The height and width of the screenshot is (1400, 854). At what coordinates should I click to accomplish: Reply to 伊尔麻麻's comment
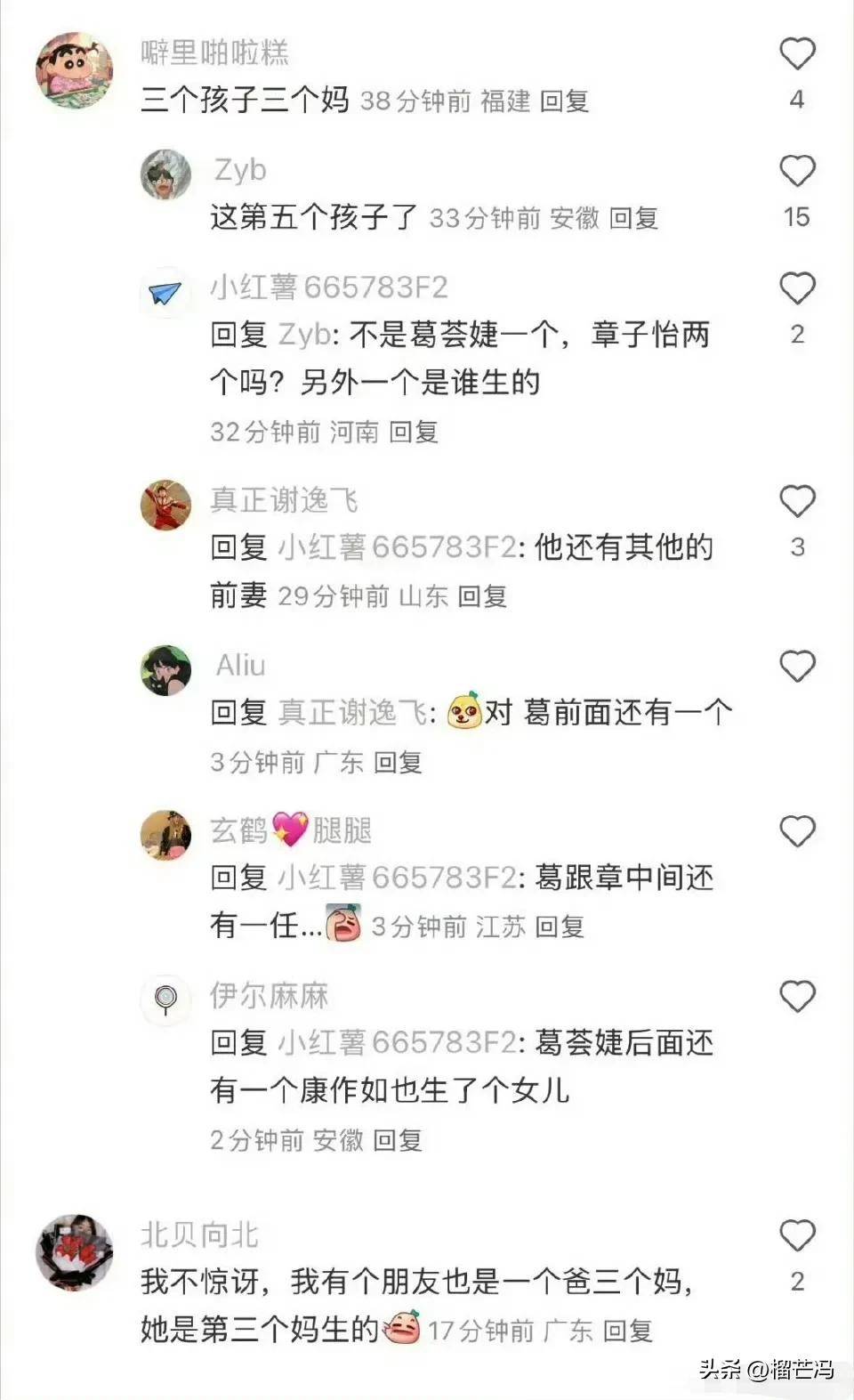[x=397, y=1140]
